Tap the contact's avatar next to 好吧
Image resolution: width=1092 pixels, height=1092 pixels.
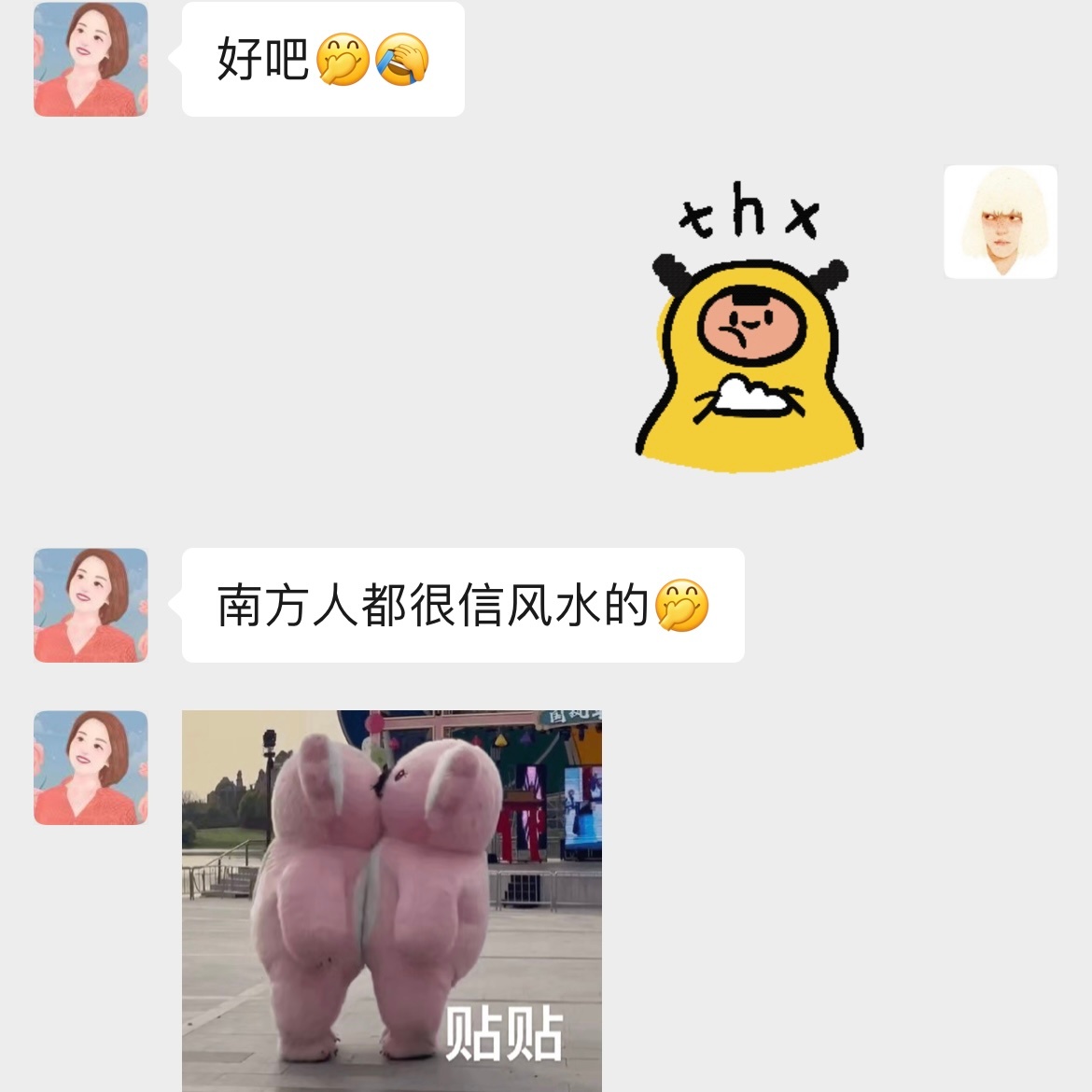(x=91, y=60)
